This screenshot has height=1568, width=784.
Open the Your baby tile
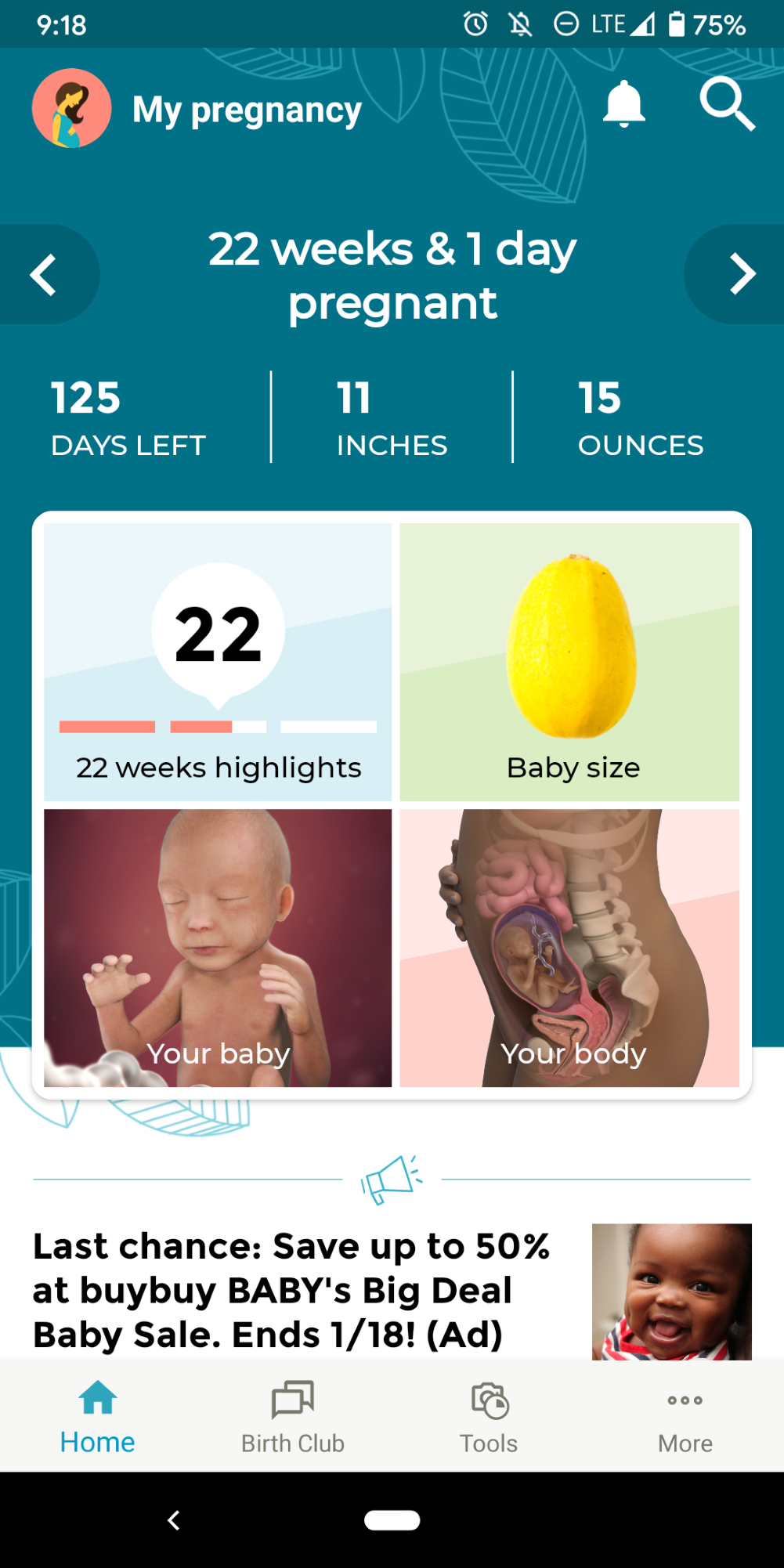(218, 948)
